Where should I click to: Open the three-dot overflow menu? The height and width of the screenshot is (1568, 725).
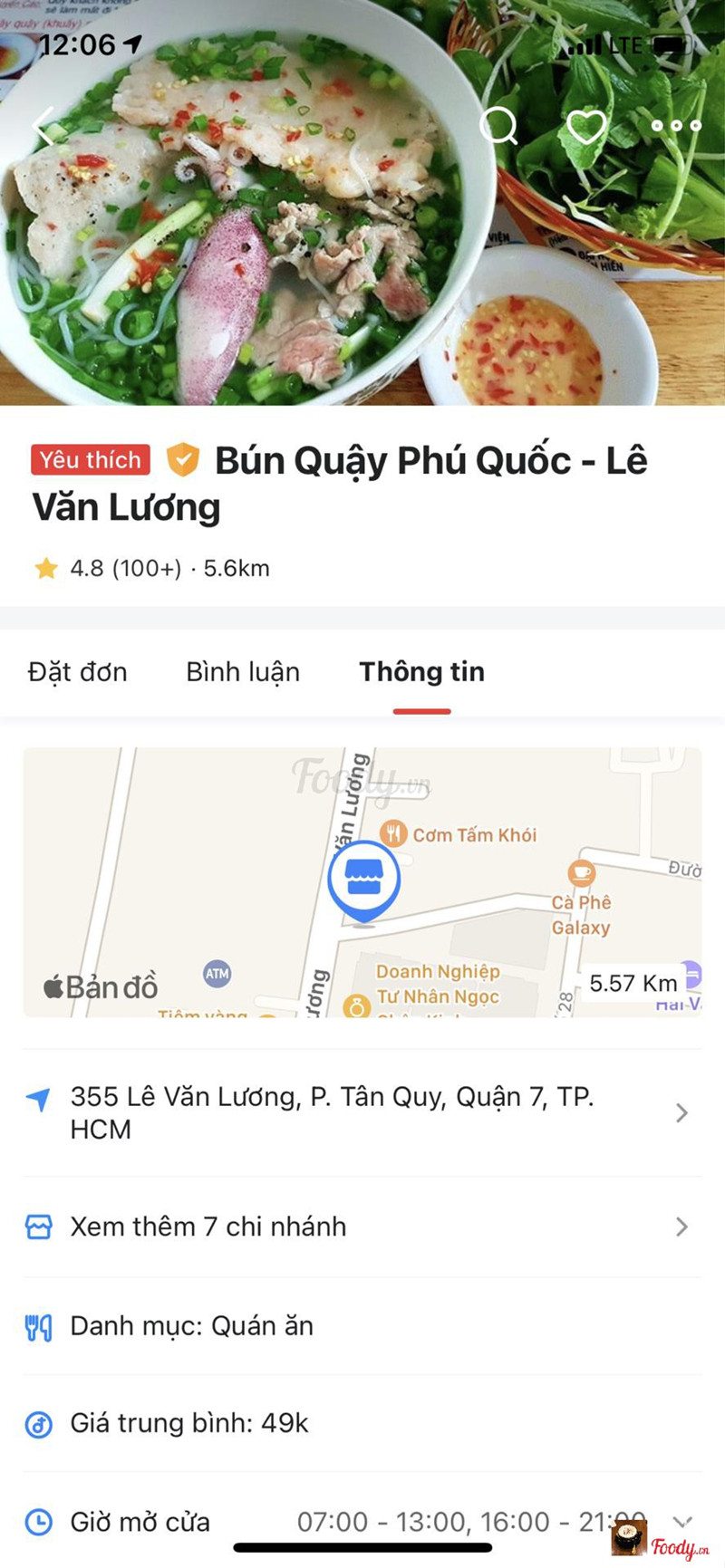click(x=675, y=126)
